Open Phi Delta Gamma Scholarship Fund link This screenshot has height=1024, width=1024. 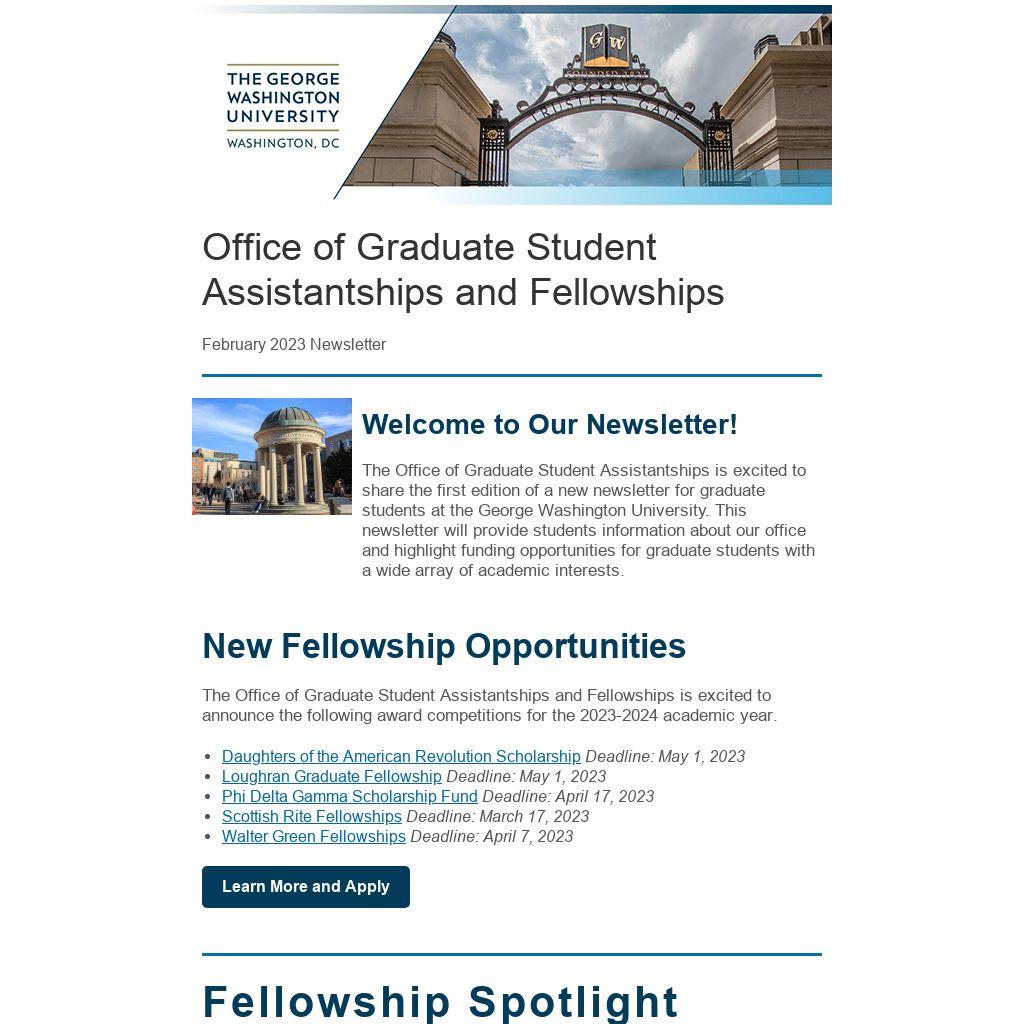pyautogui.click(x=349, y=796)
